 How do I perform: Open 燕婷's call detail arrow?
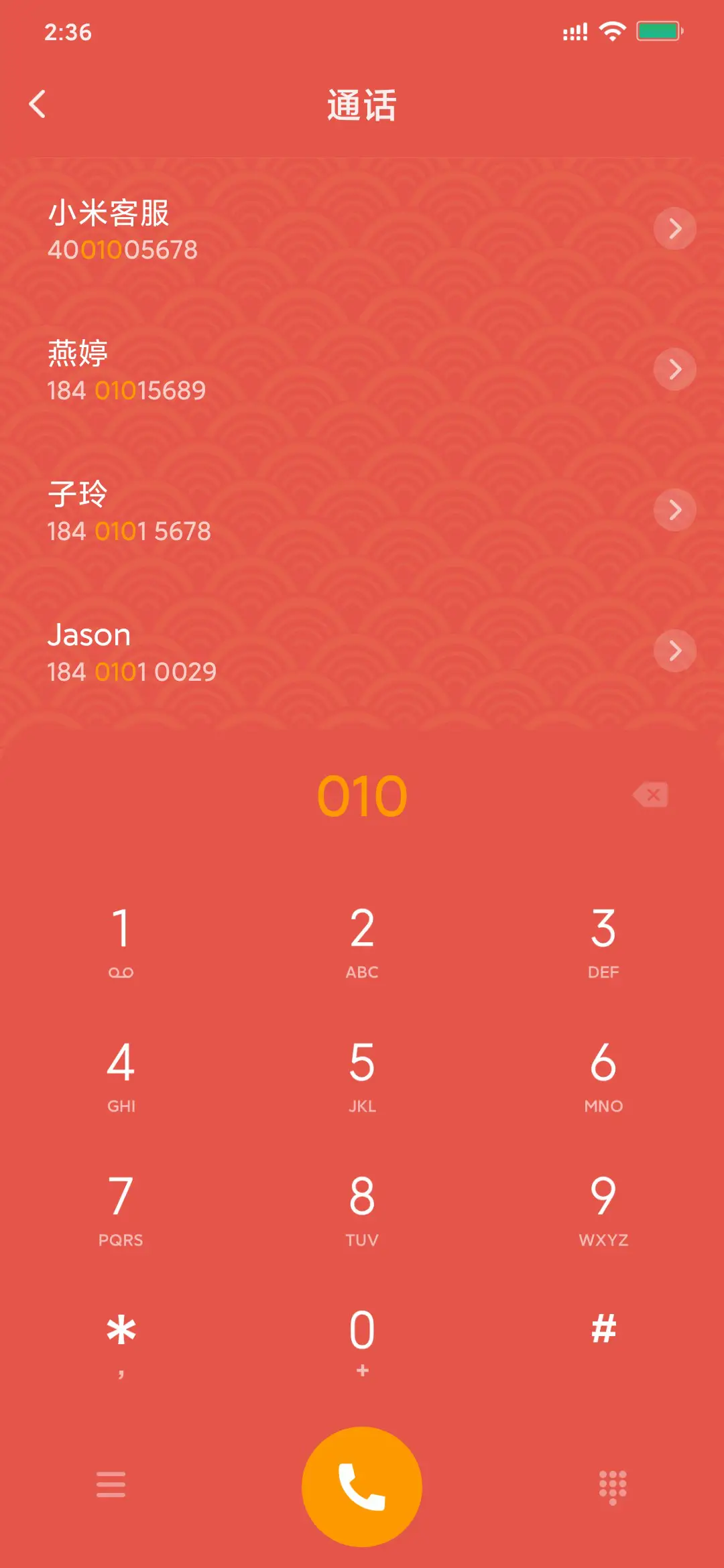point(675,369)
